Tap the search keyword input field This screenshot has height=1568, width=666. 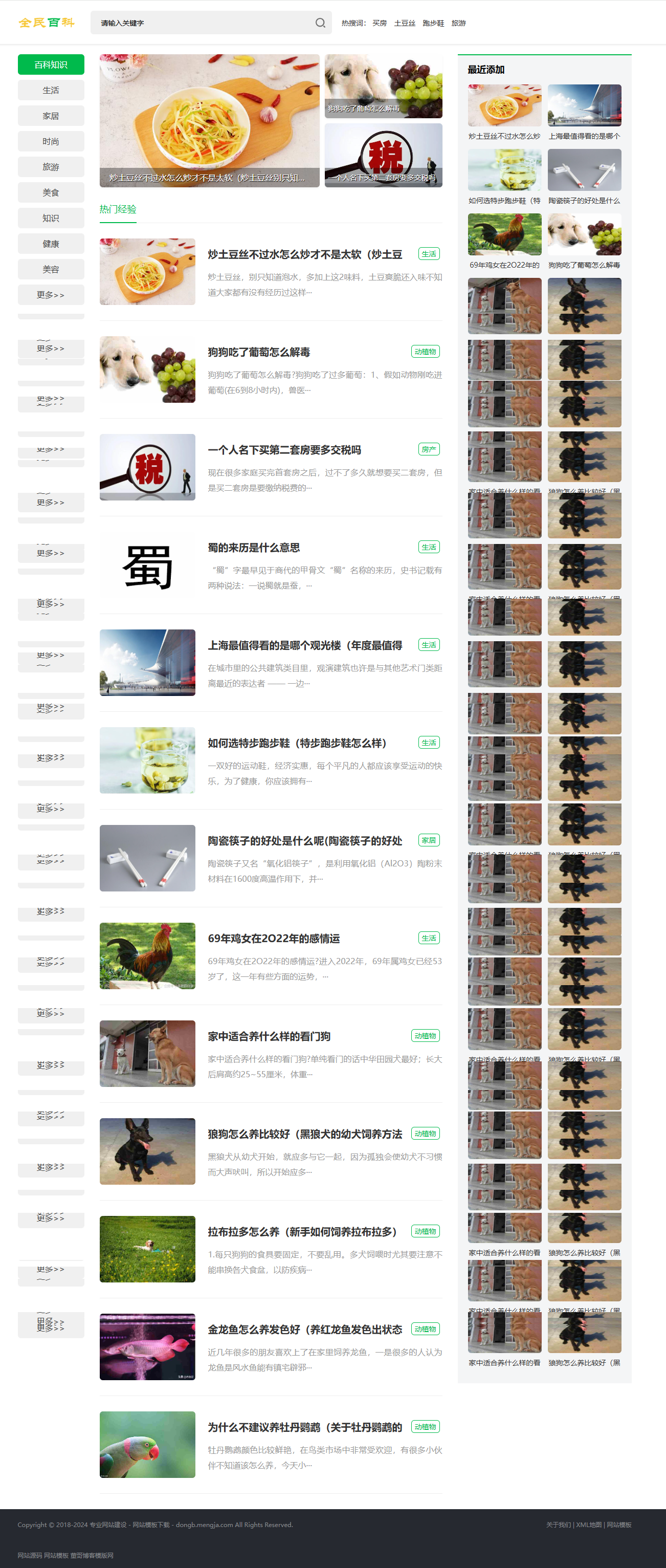pyautogui.click(x=201, y=23)
